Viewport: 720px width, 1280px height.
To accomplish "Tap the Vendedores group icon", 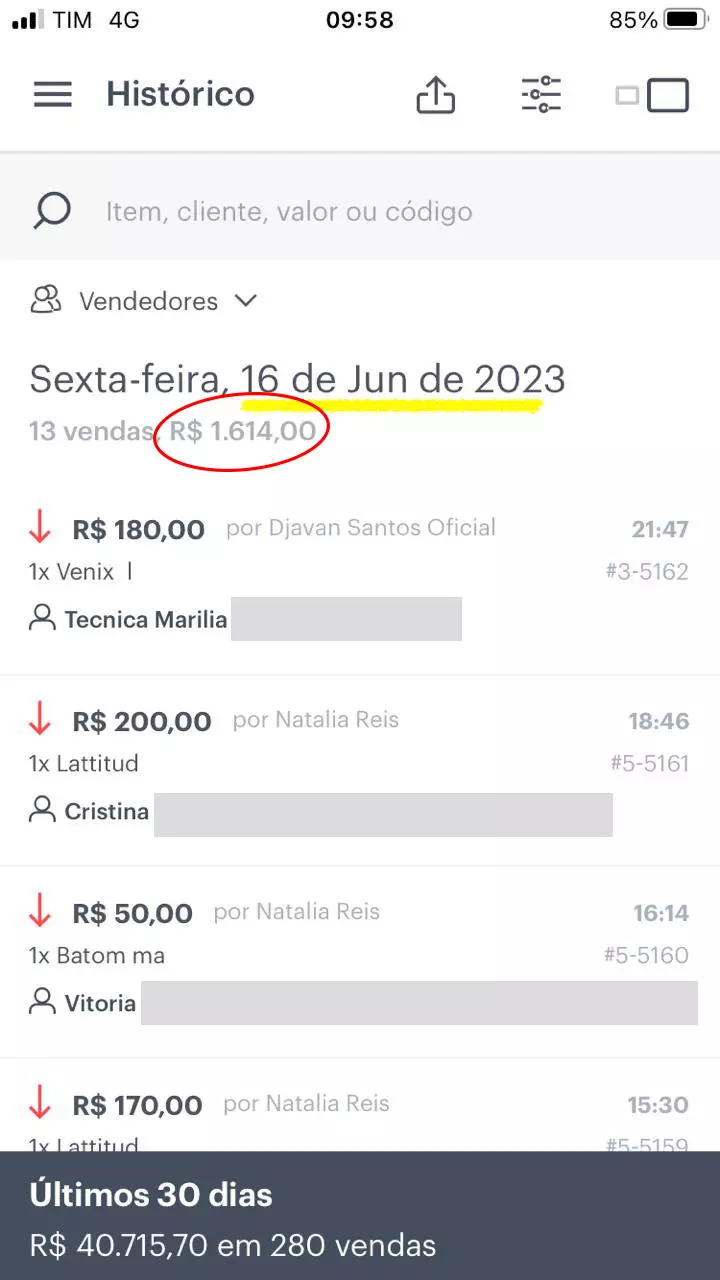I will point(43,300).
